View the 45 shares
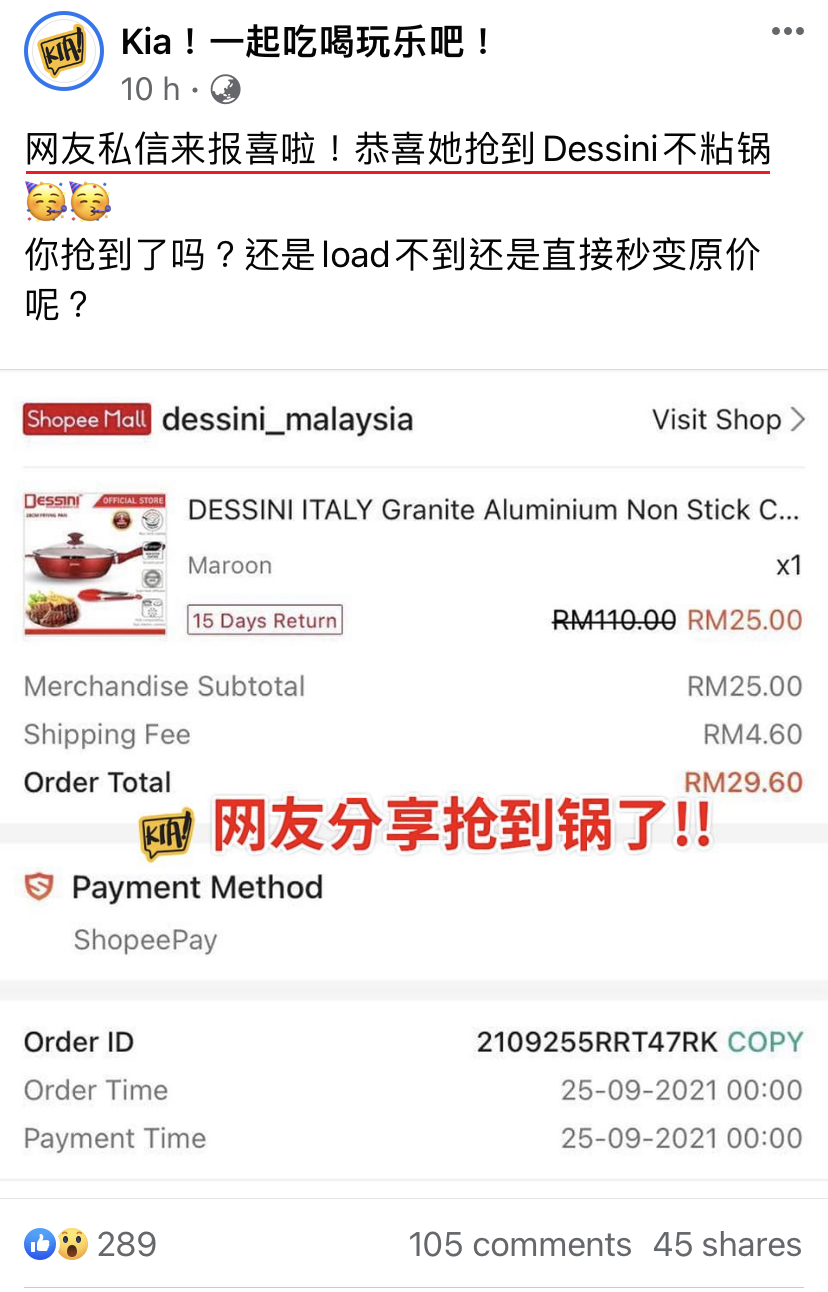Screen dimensions: 828x1292 (727, 1244)
